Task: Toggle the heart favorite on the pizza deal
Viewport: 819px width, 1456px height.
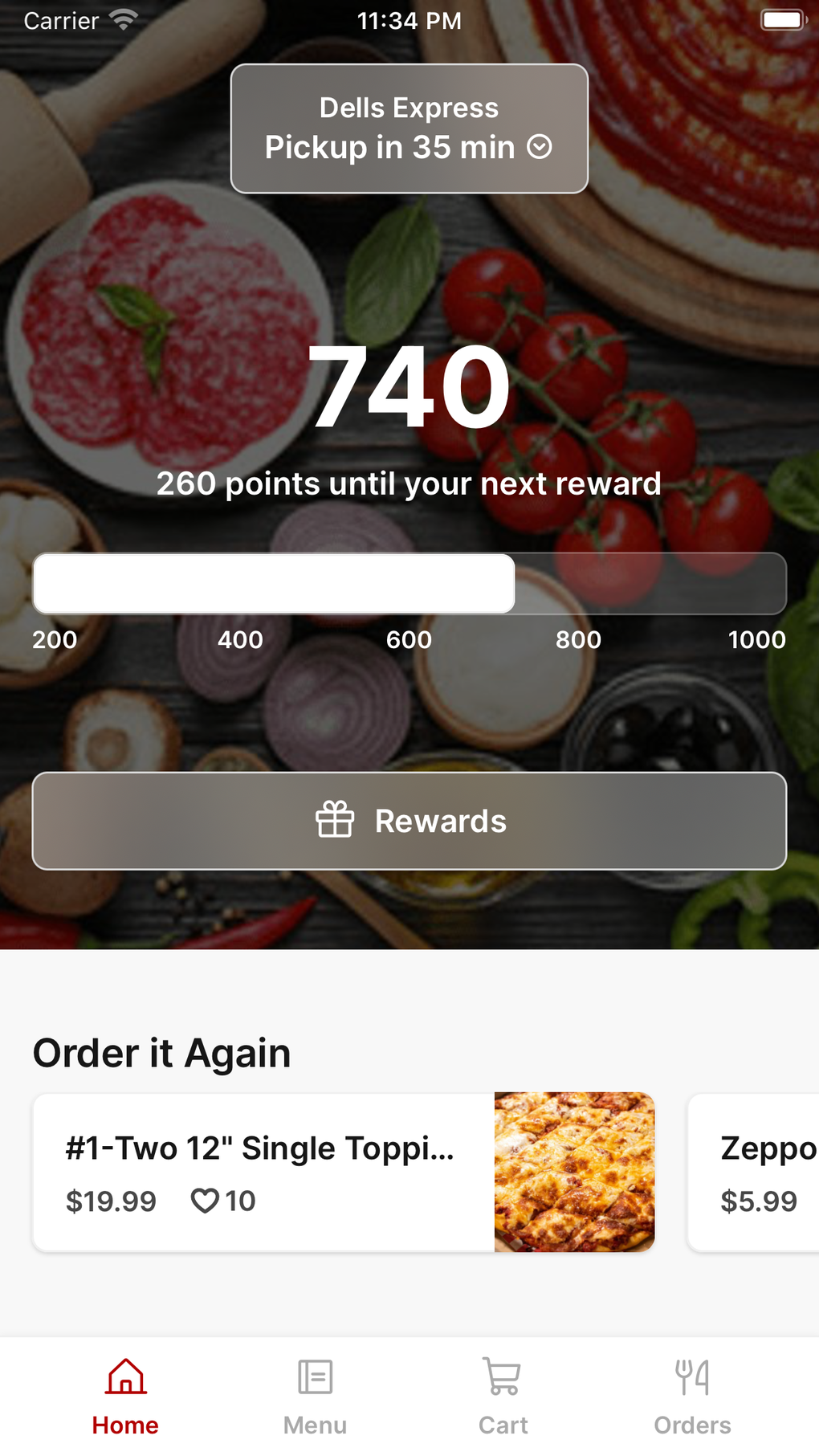Action: point(206,1201)
